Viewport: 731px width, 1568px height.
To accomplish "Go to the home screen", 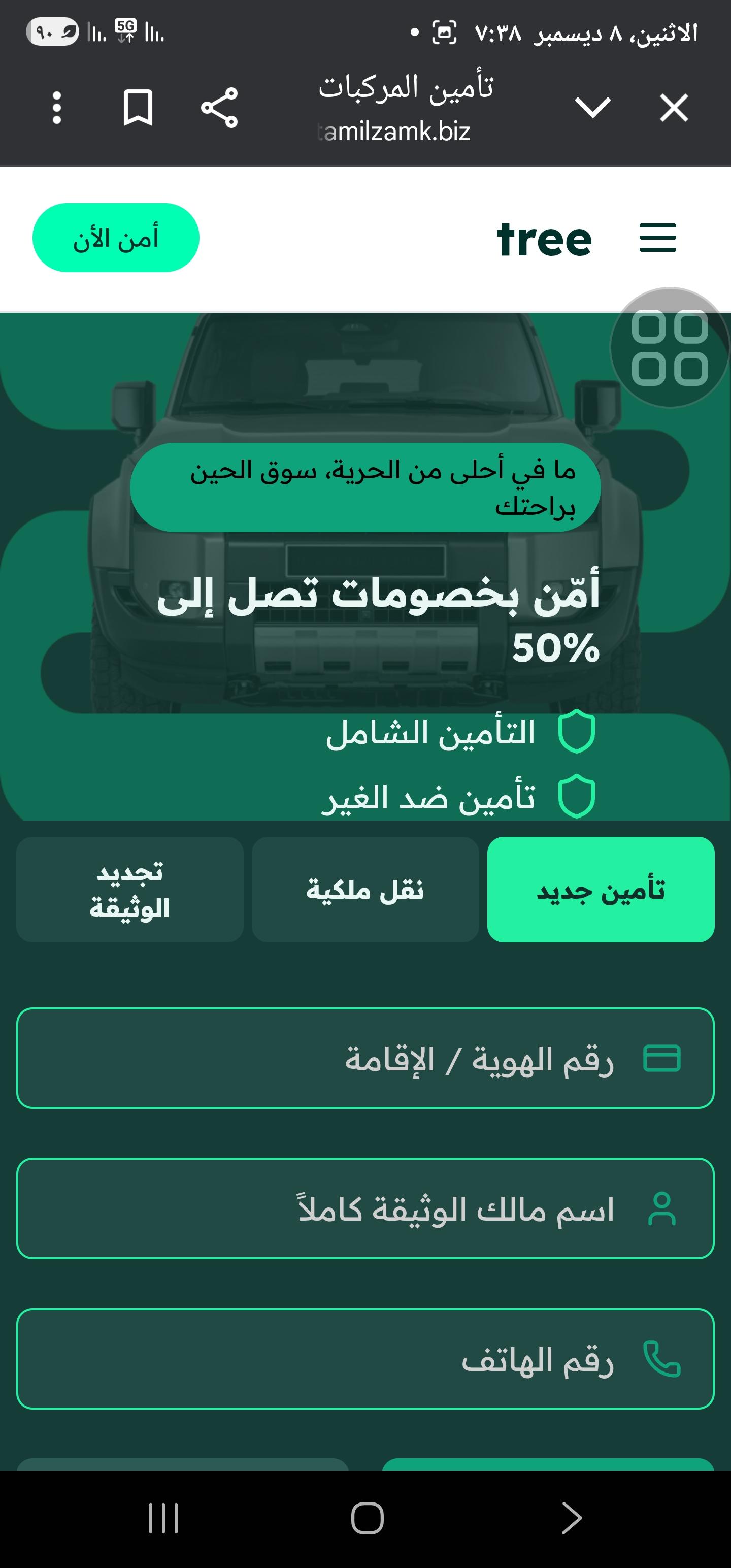I will click(x=367, y=1518).
